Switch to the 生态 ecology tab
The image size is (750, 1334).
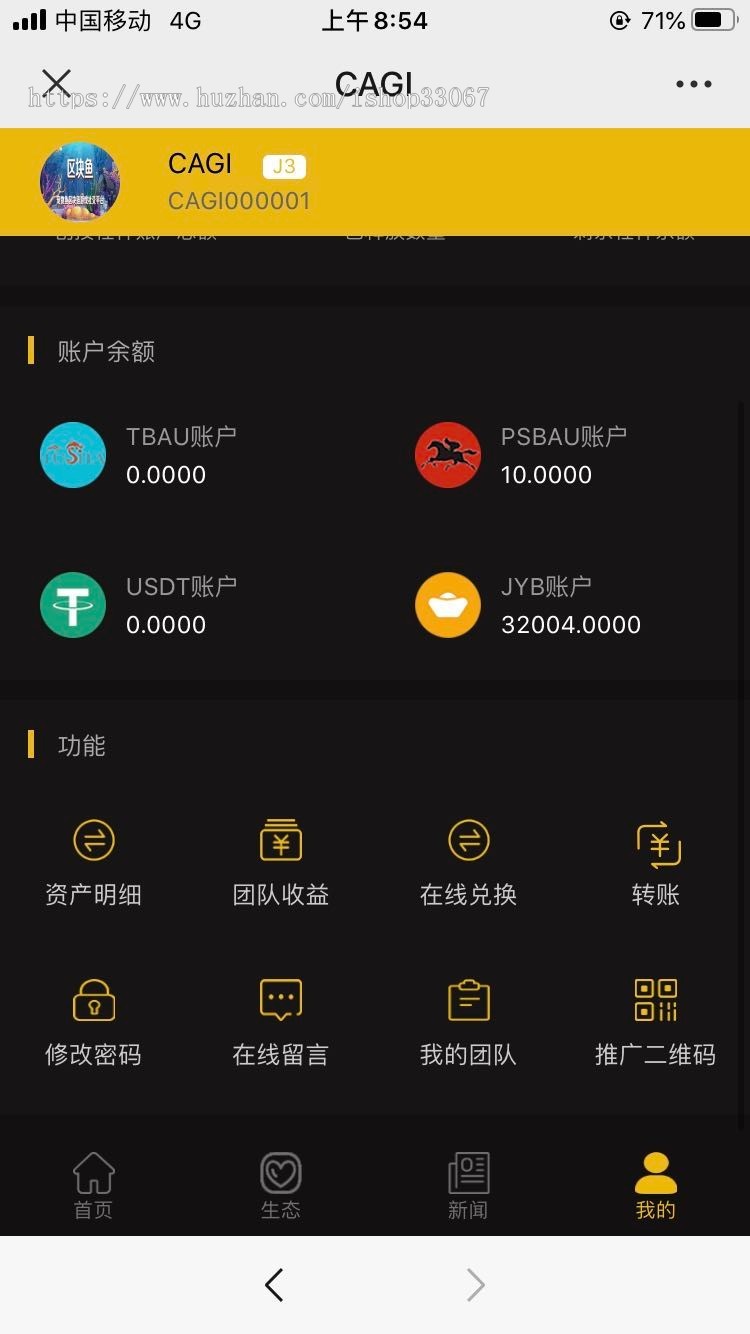(x=280, y=1185)
